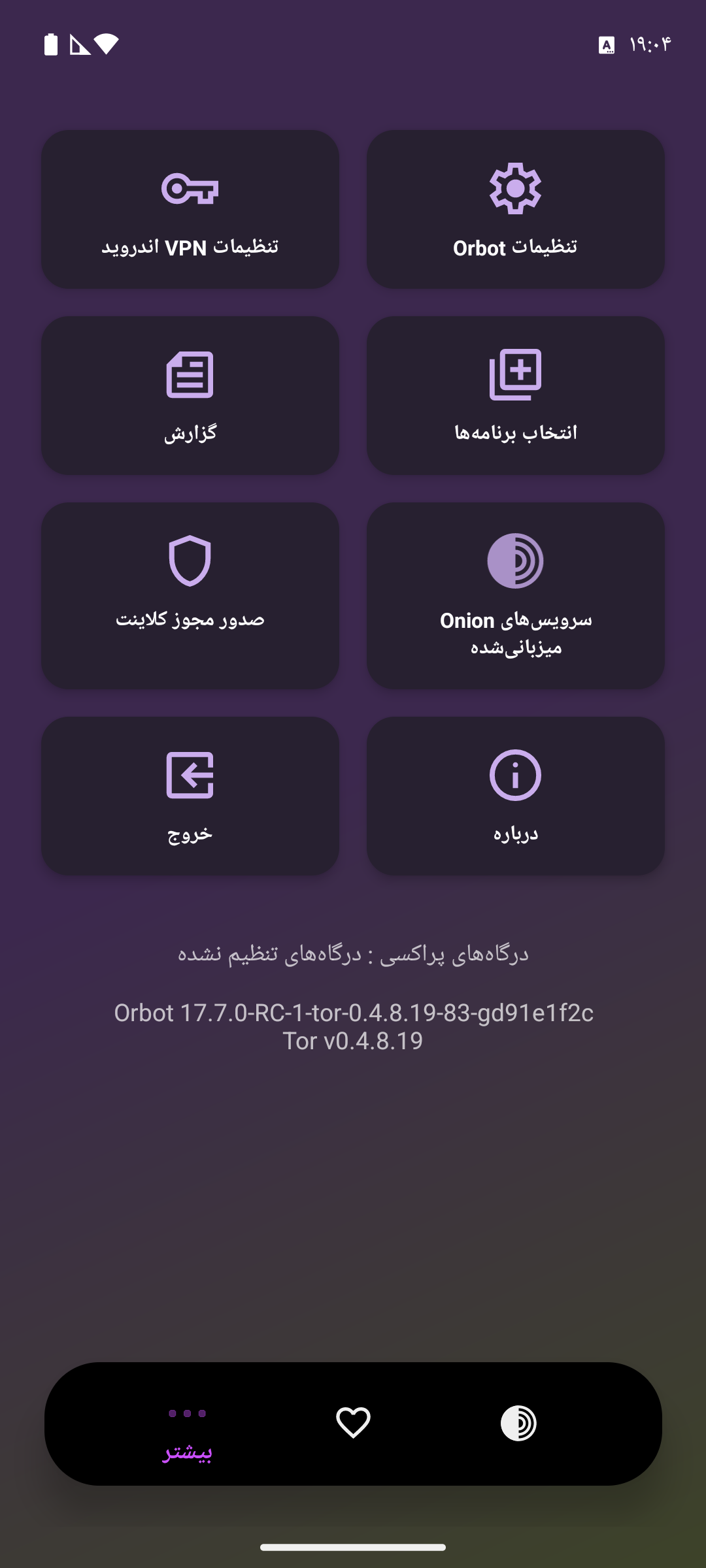Open hosted Onion services card

point(515,595)
